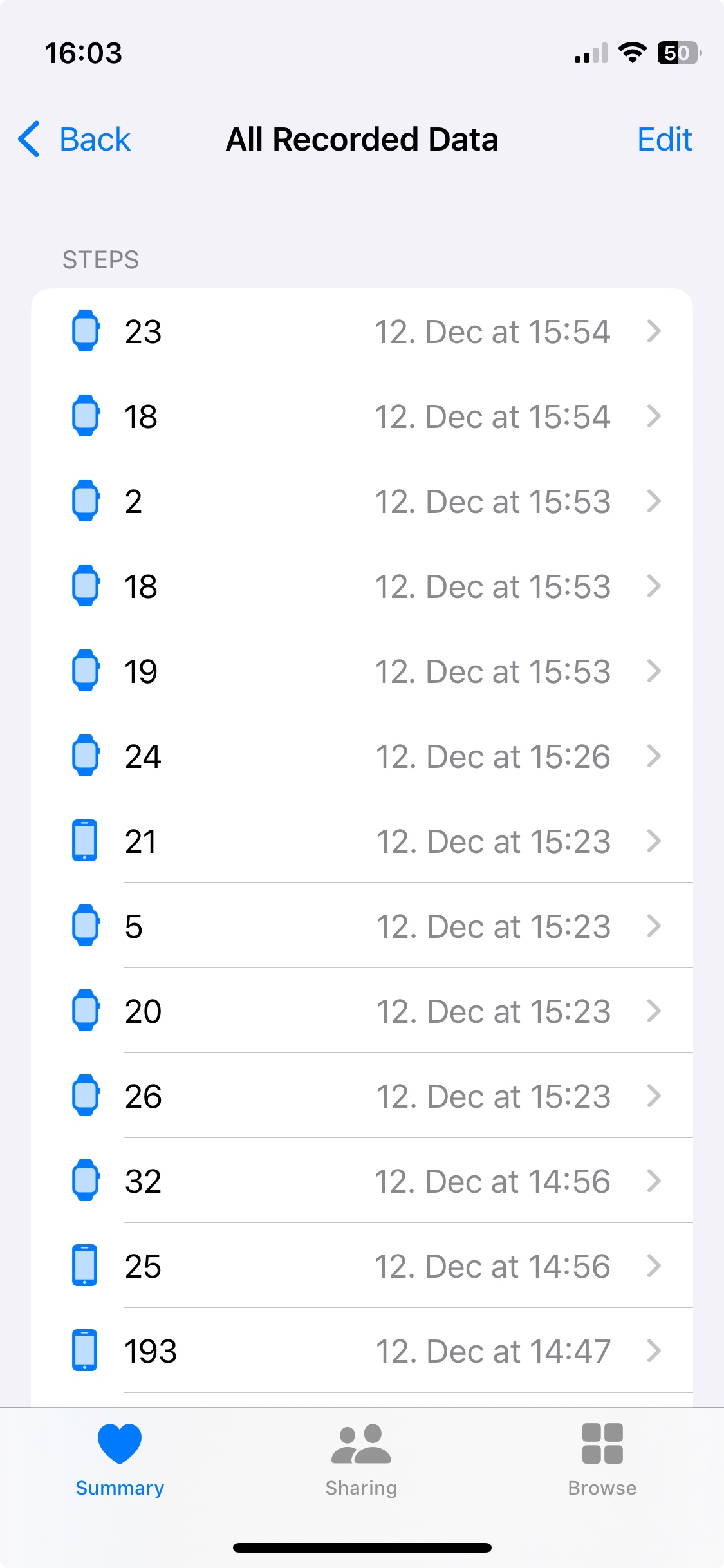The image size is (724, 1568).
Task: Go back to the previous screen
Action: (75, 139)
